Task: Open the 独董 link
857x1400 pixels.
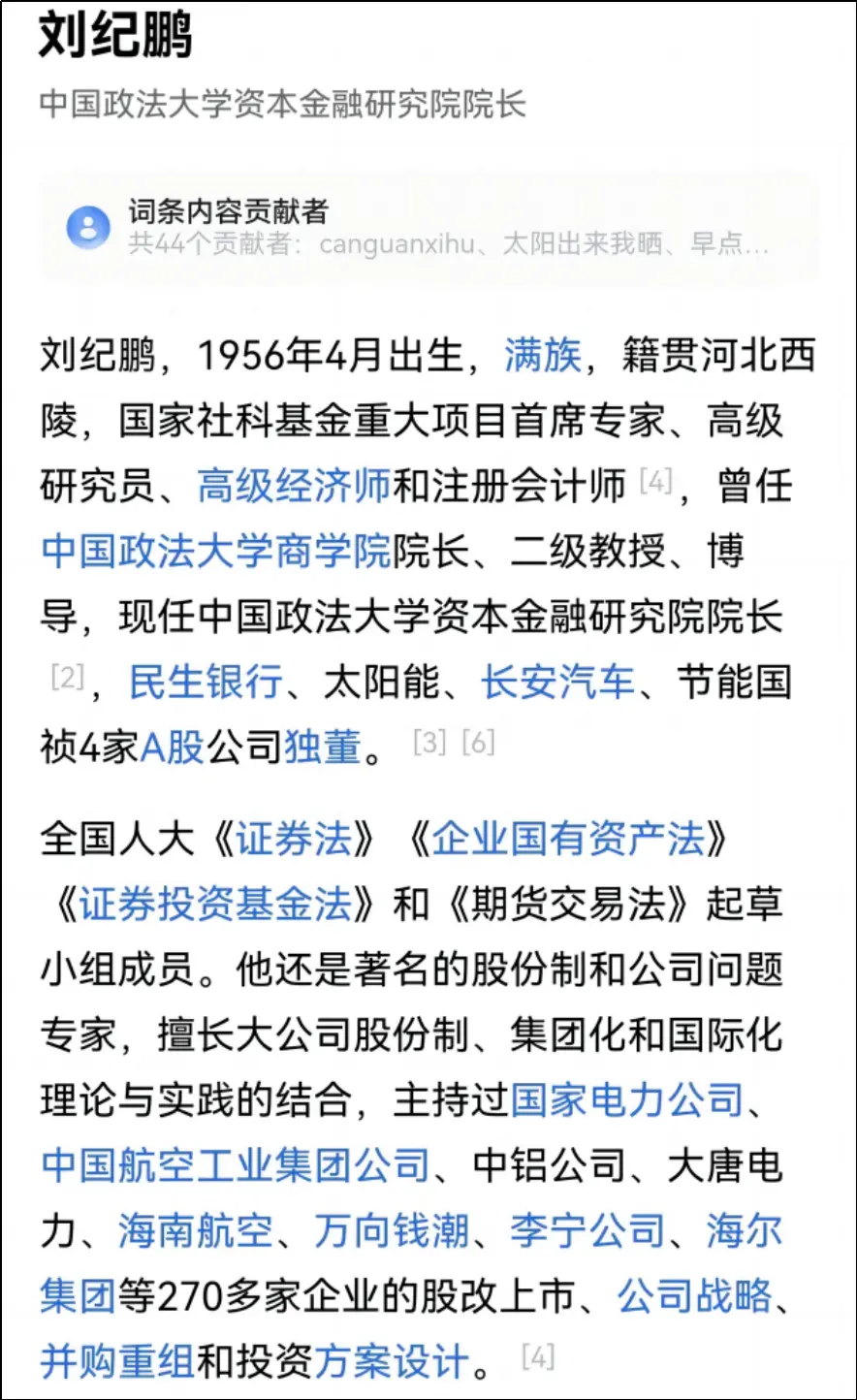Action: click(323, 748)
